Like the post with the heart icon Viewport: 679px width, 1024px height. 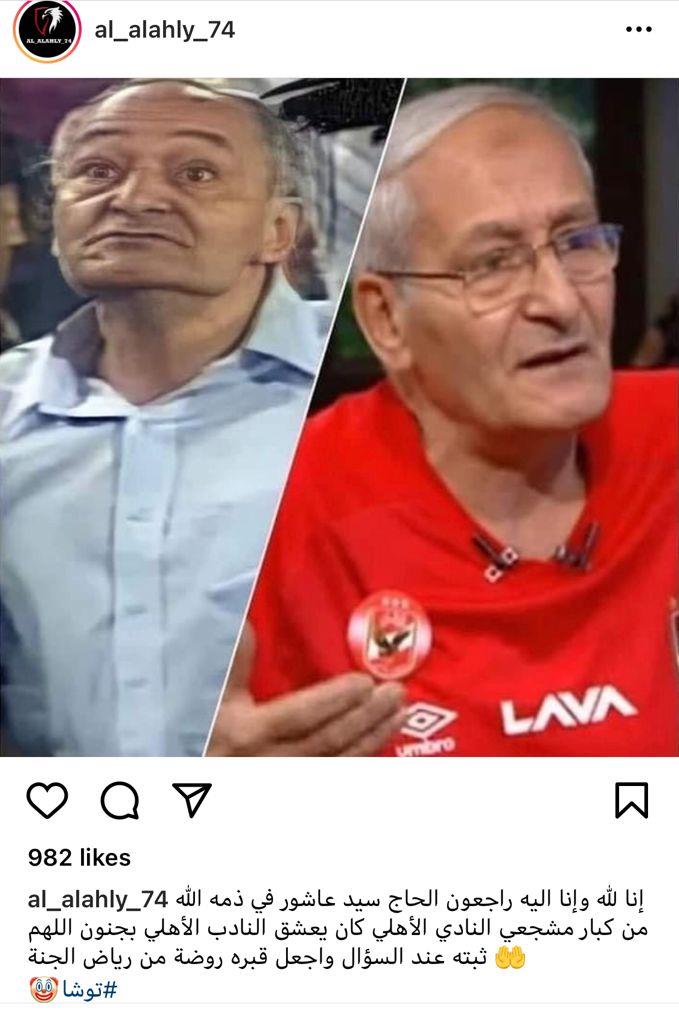tap(47, 800)
